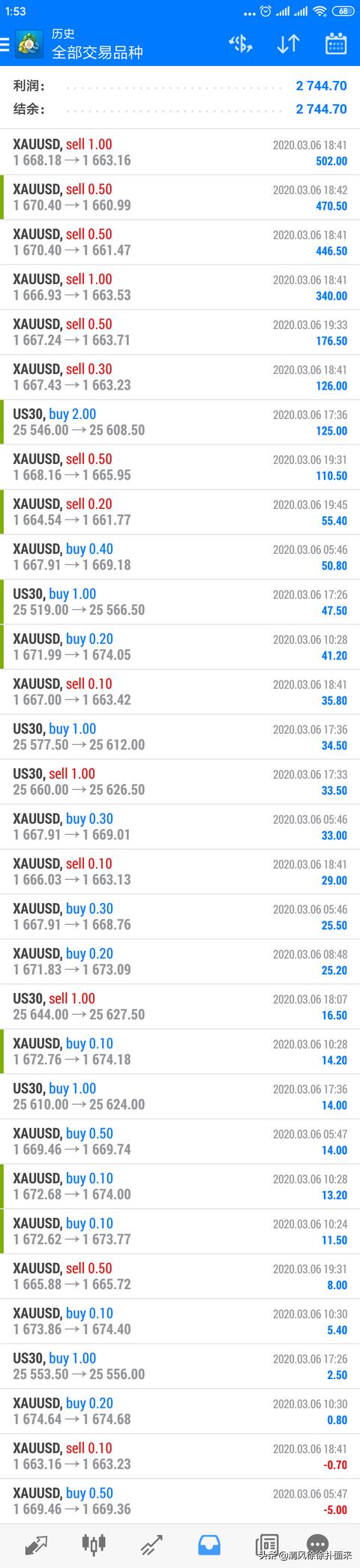Screen dimensions: 360x1568
Task: Open the US30 sell 1.00 trade with 16.50 profit
Action: click(x=180, y=1007)
